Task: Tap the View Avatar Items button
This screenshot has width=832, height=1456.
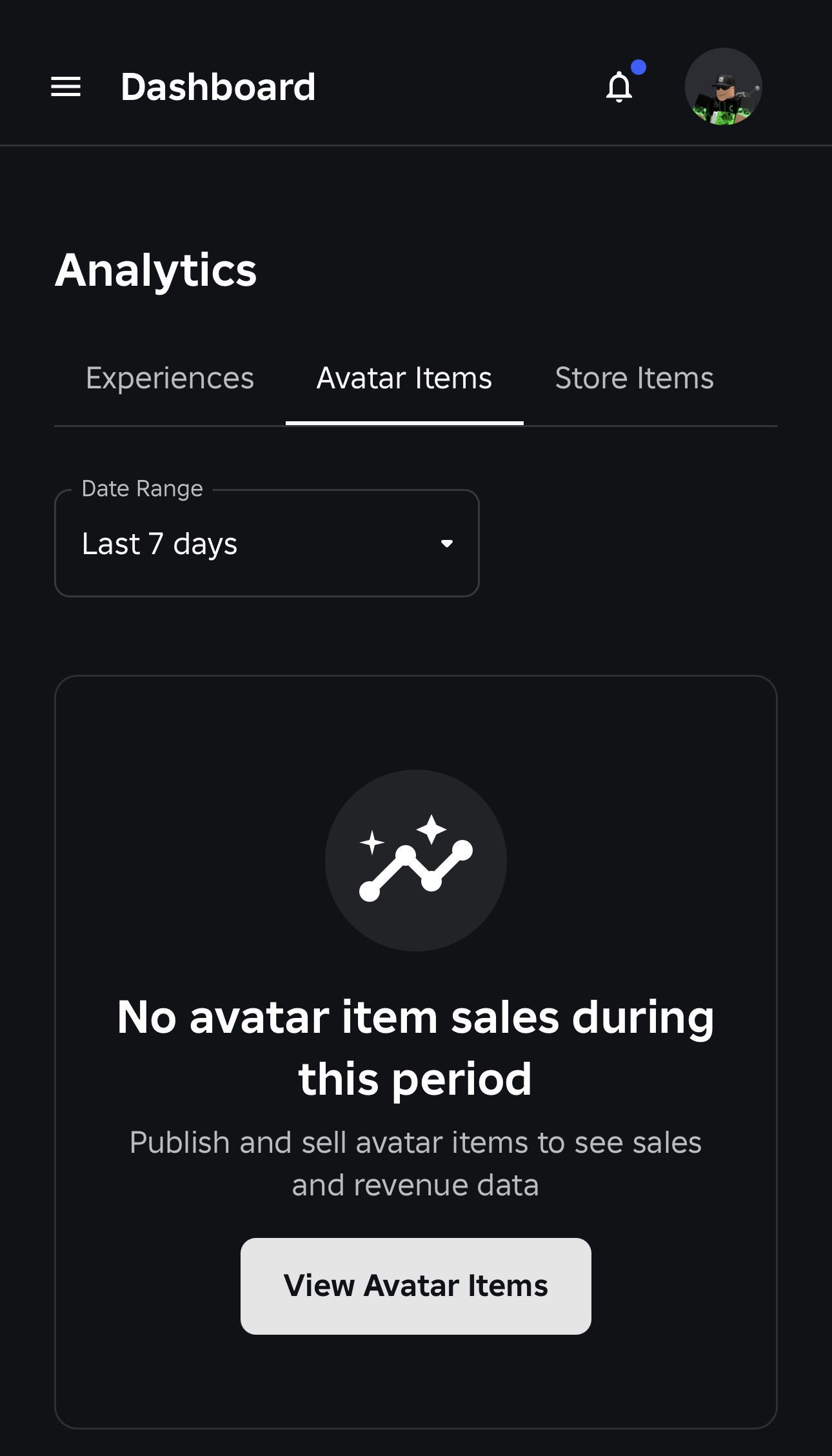Action: click(x=415, y=1286)
